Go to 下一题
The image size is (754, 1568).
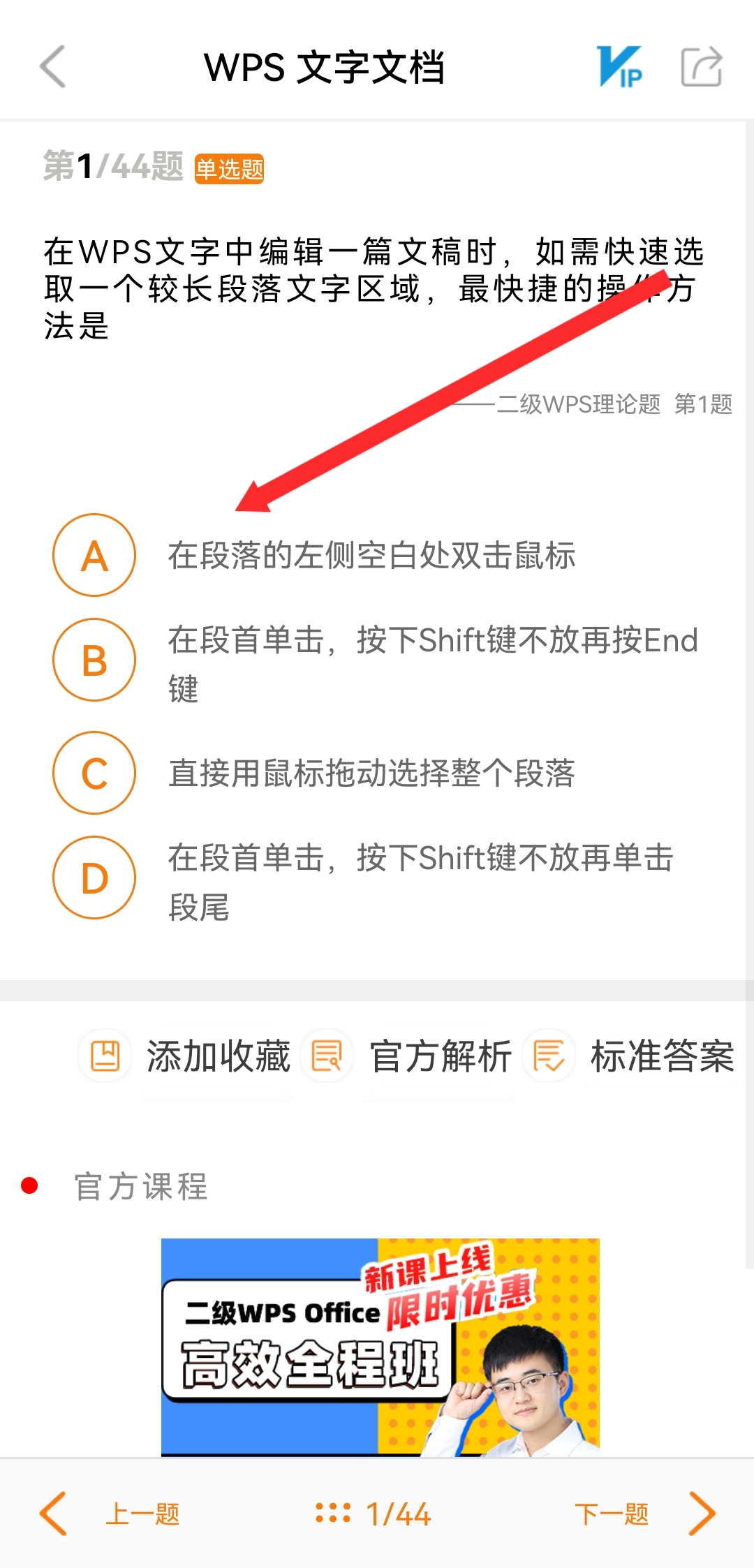tap(642, 1514)
